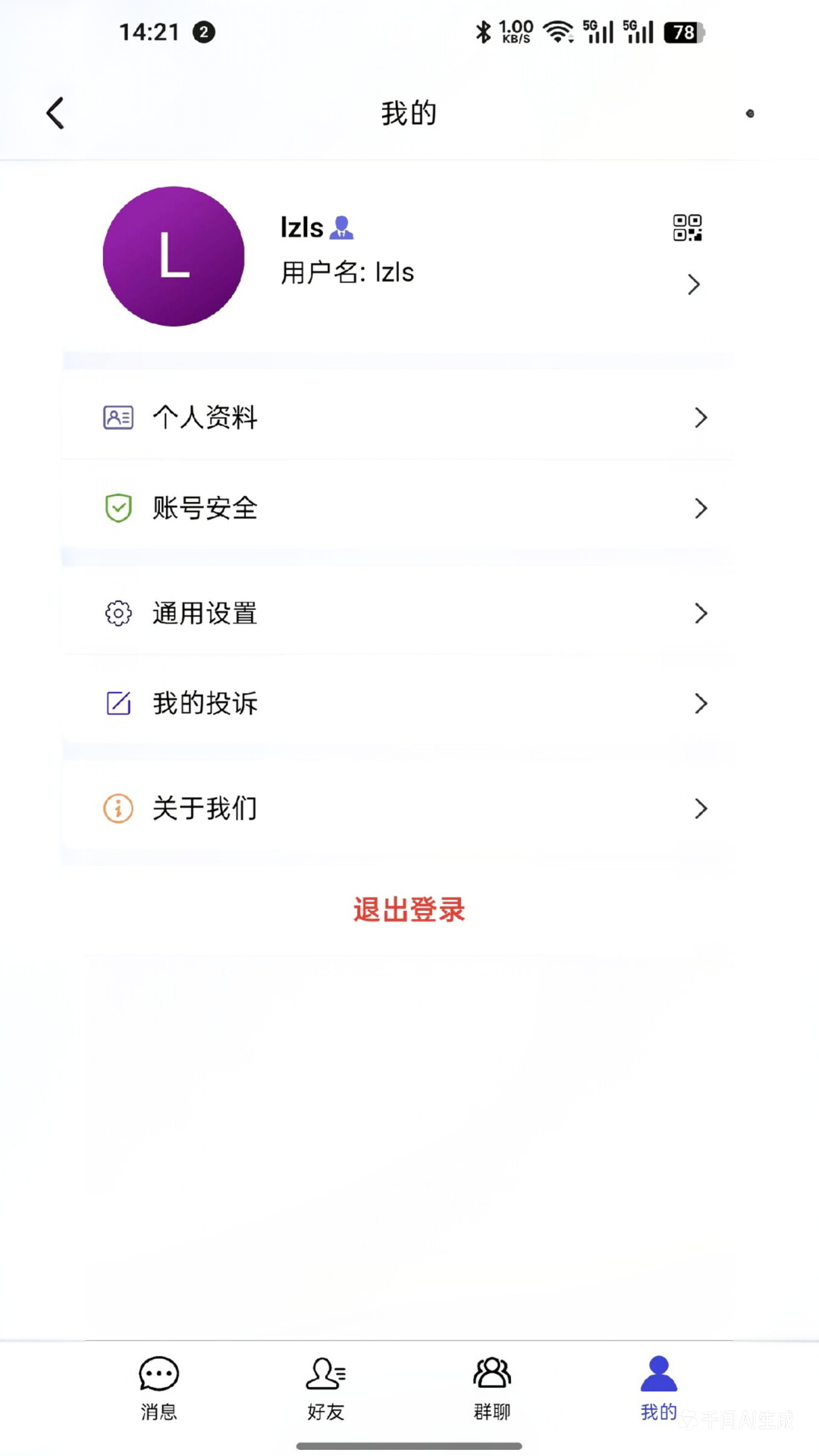Expand the 关于我们 row chevron
The width and height of the screenshot is (819, 1456).
click(x=700, y=808)
